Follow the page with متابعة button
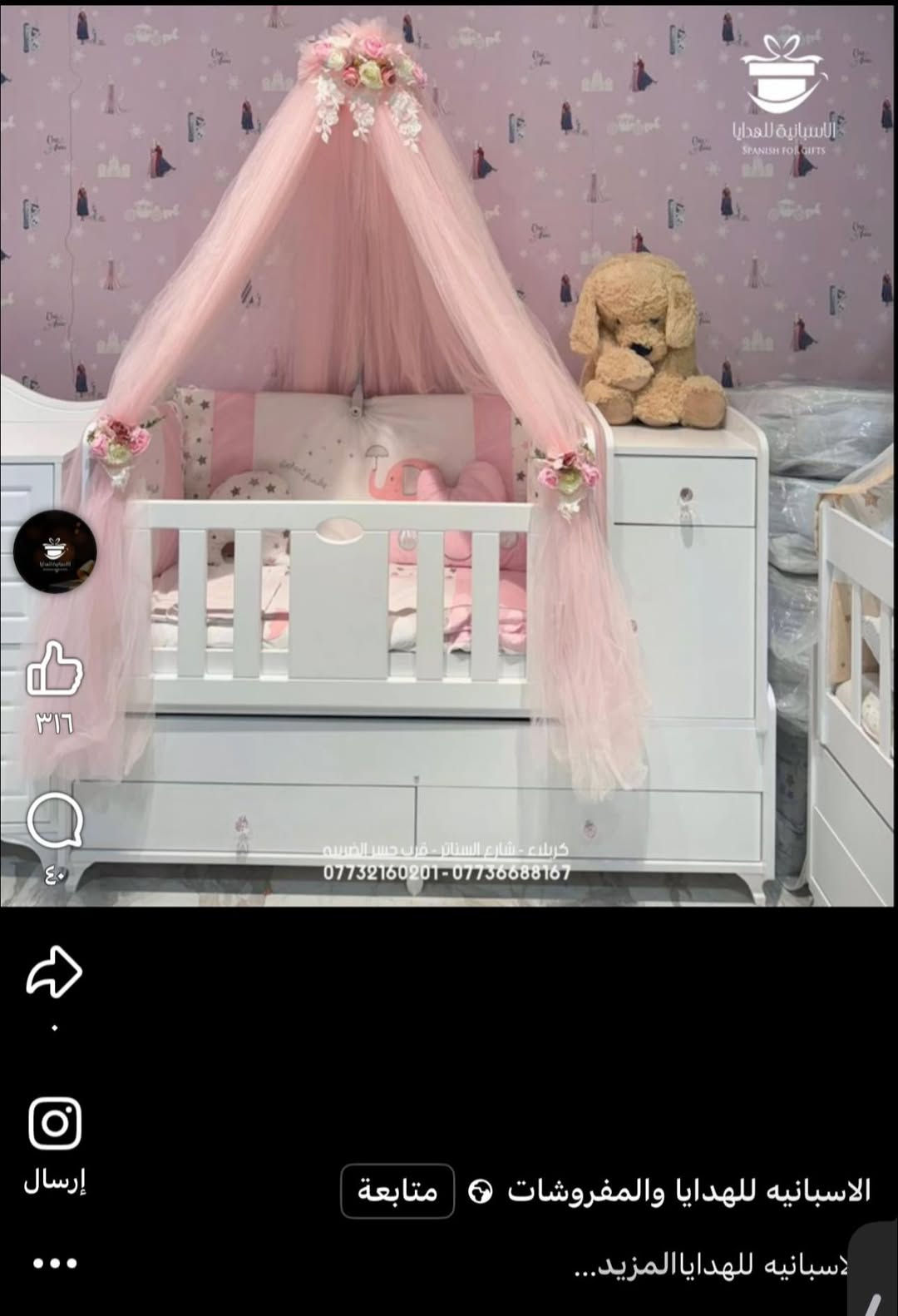 (397, 1190)
